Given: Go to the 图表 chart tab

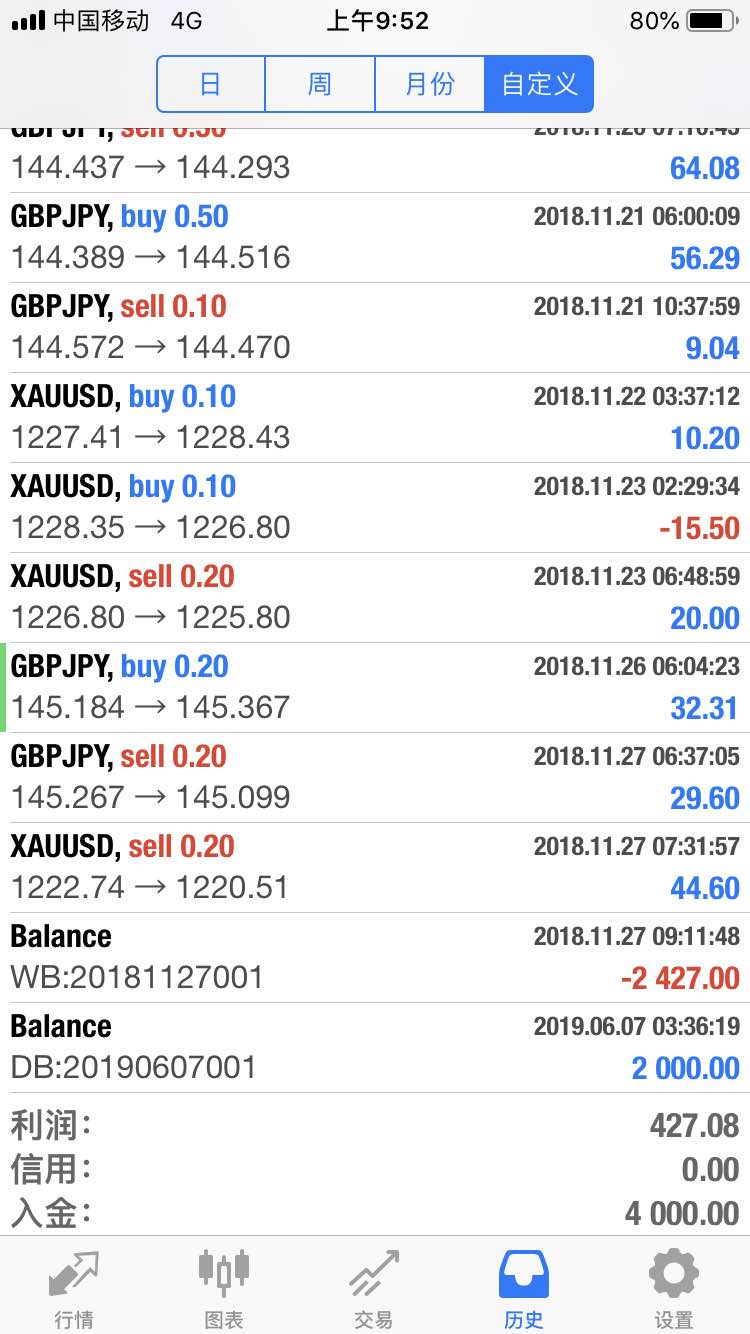Looking at the screenshot, I should tap(224, 1288).
